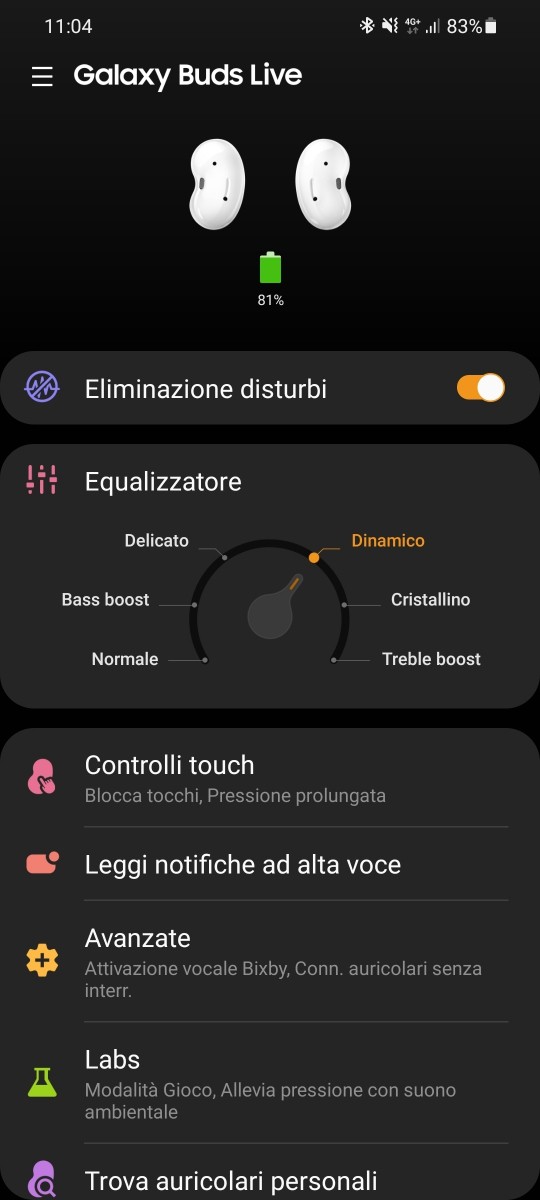Go to Avanzate settings

pyautogui.click(x=270, y=961)
